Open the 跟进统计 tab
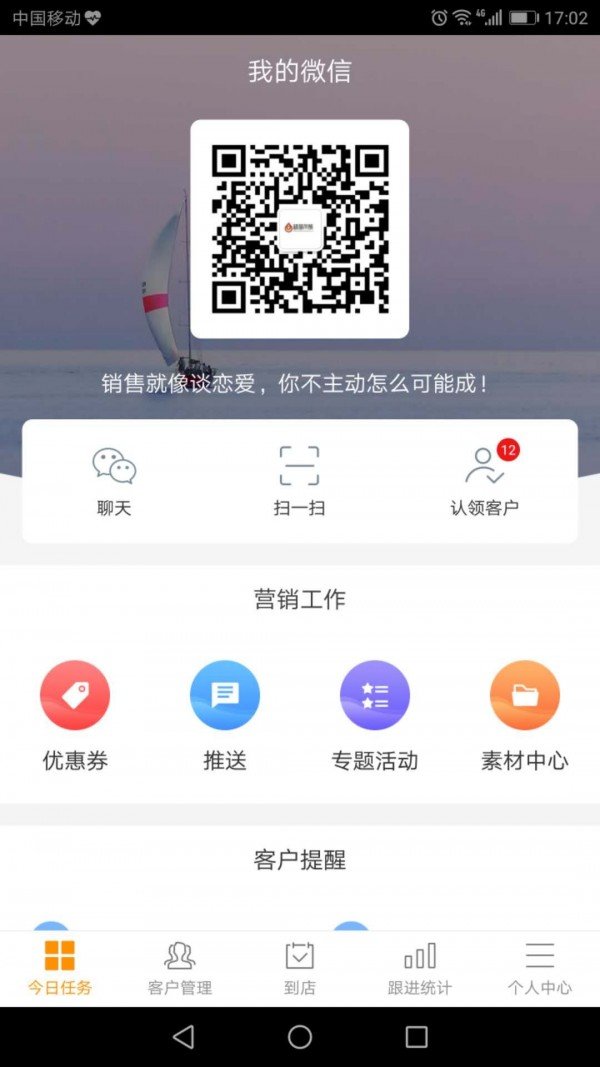The height and width of the screenshot is (1067, 600). (420, 968)
